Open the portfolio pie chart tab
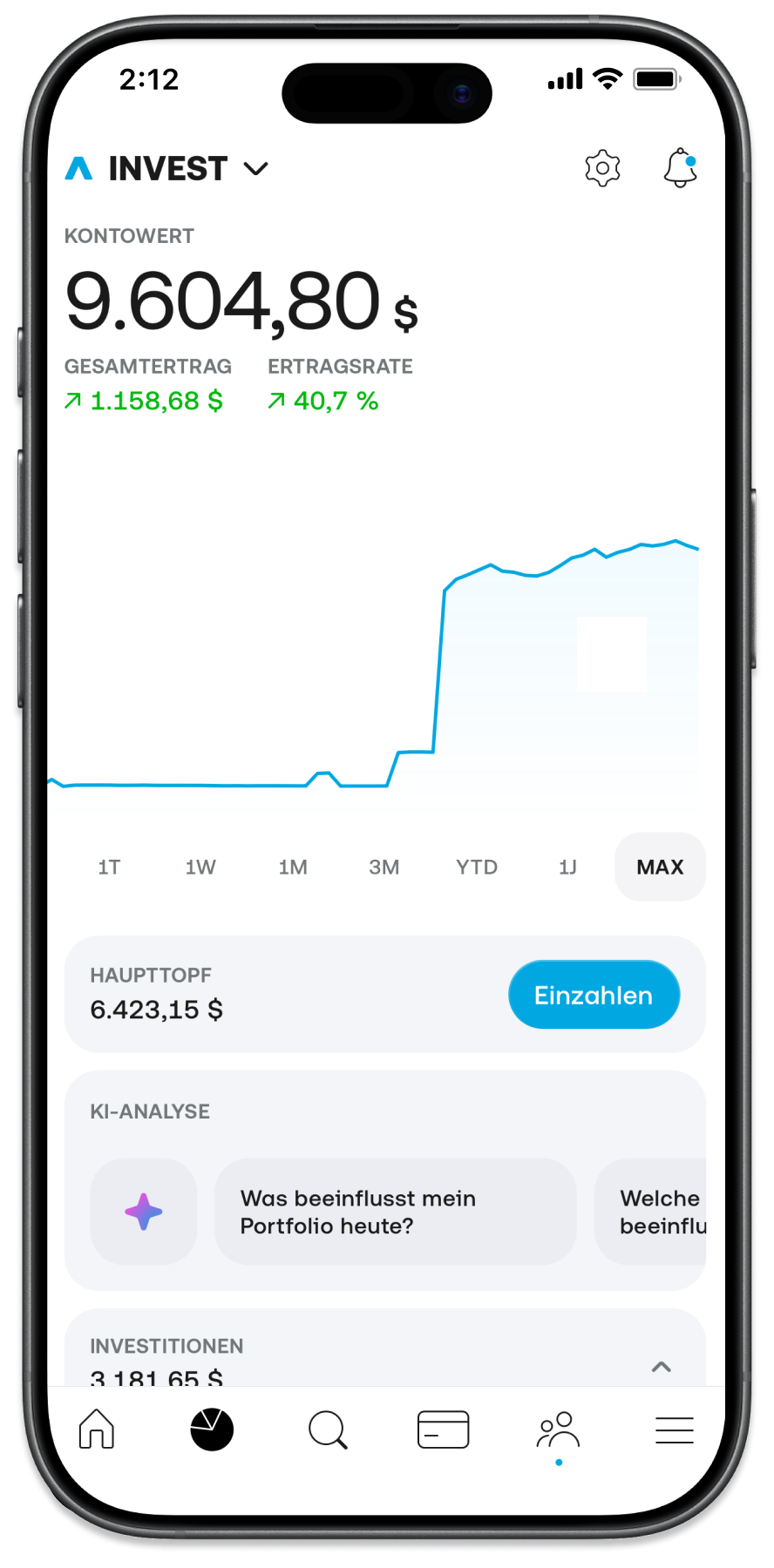Image resolution: width=774 pixels, height=1568 pixels. 212,1429
